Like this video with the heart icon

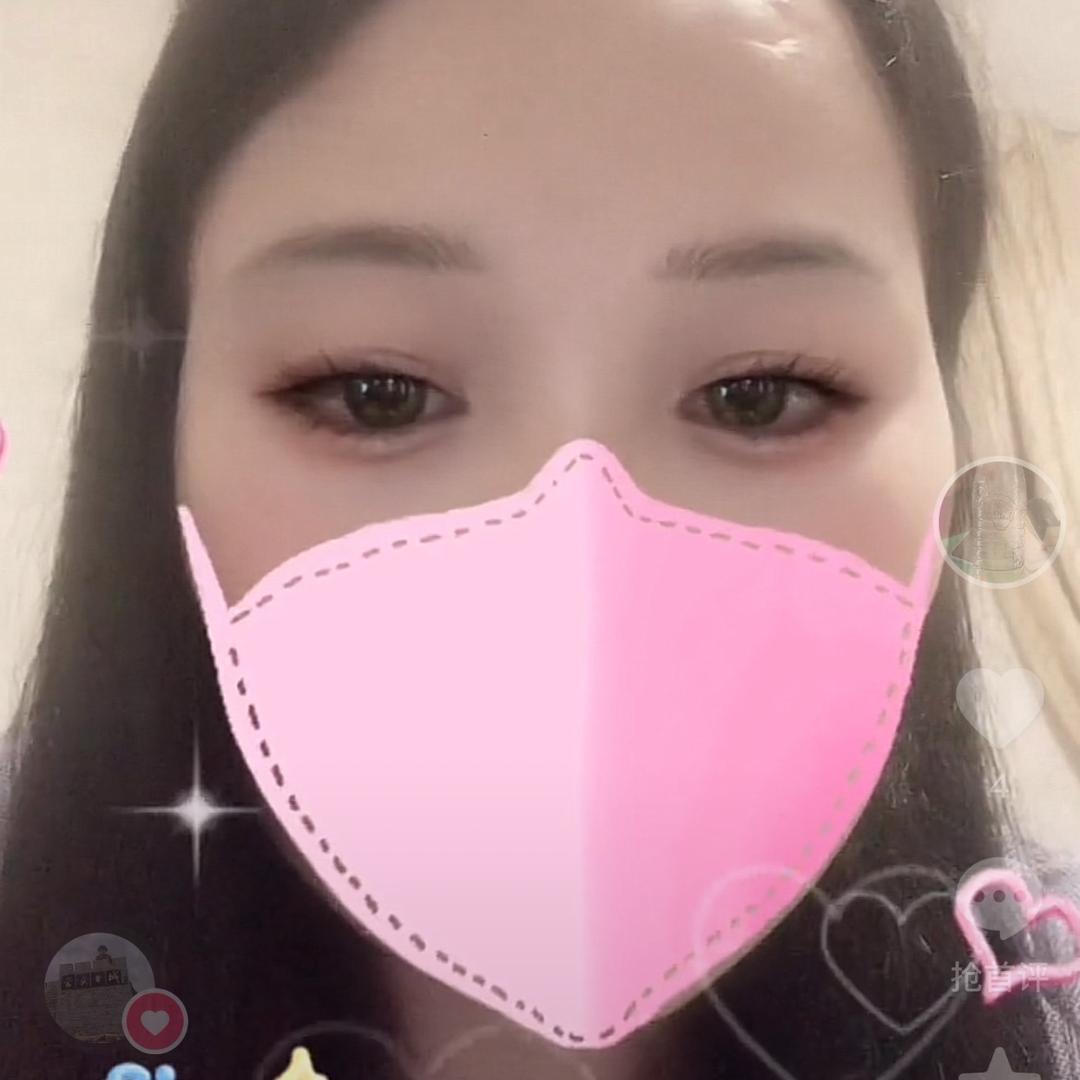point(999,705)
